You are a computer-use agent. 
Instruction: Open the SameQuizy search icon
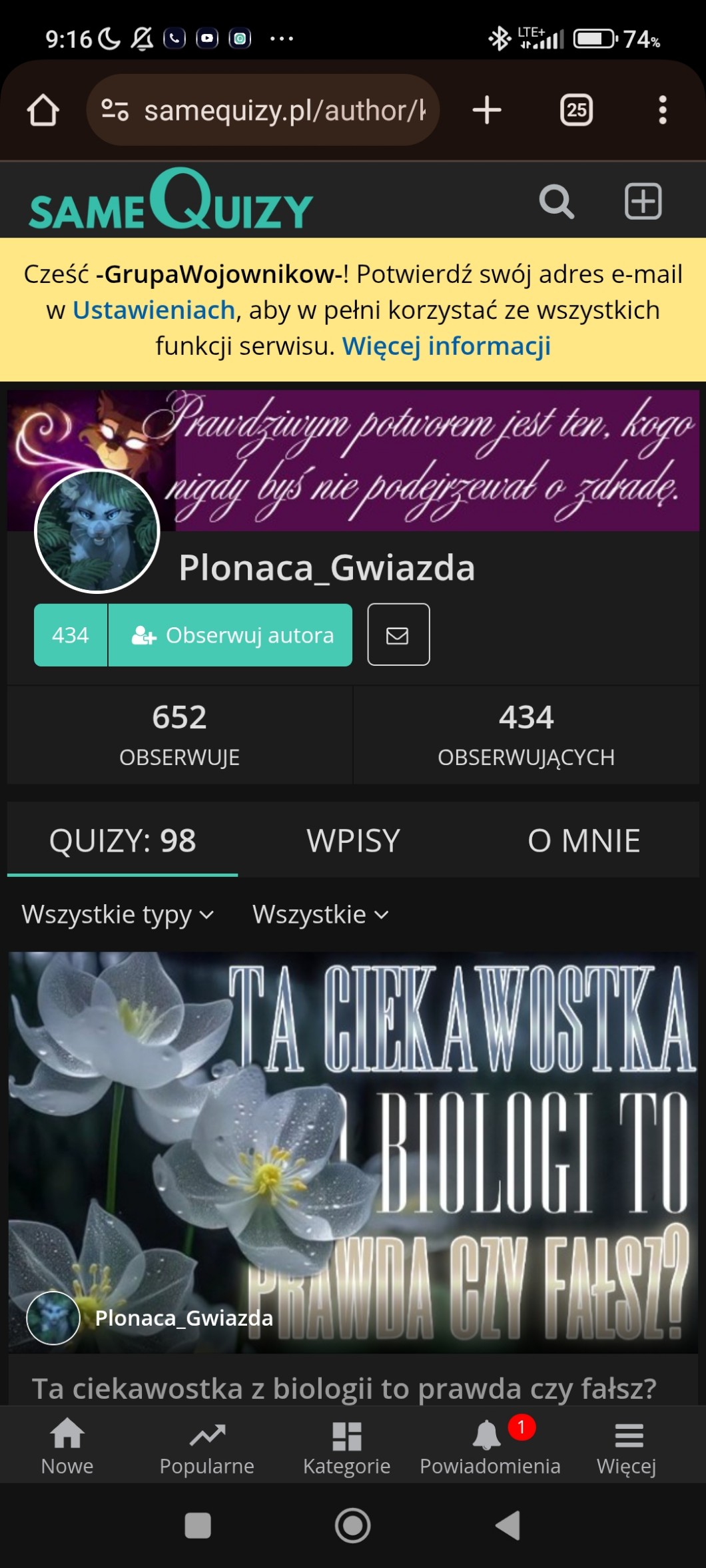[x=556, y=202]
